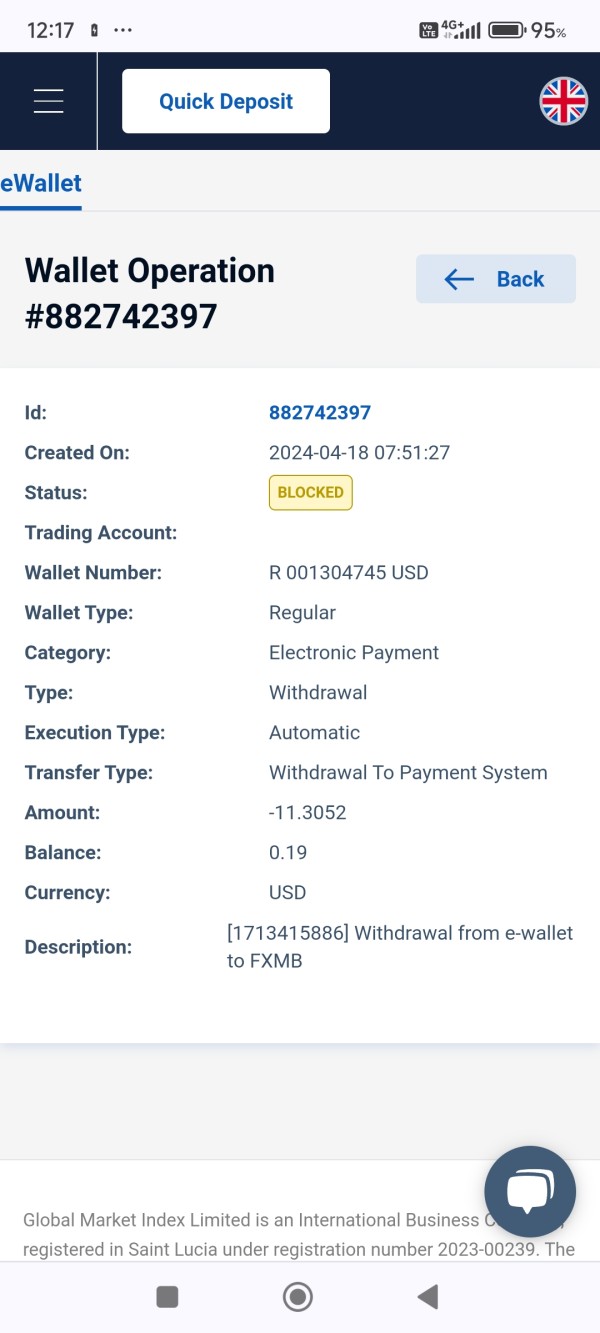Screen dimensions: 600x1333
Task: Select the eWallet tab
Action: (41, 183)
